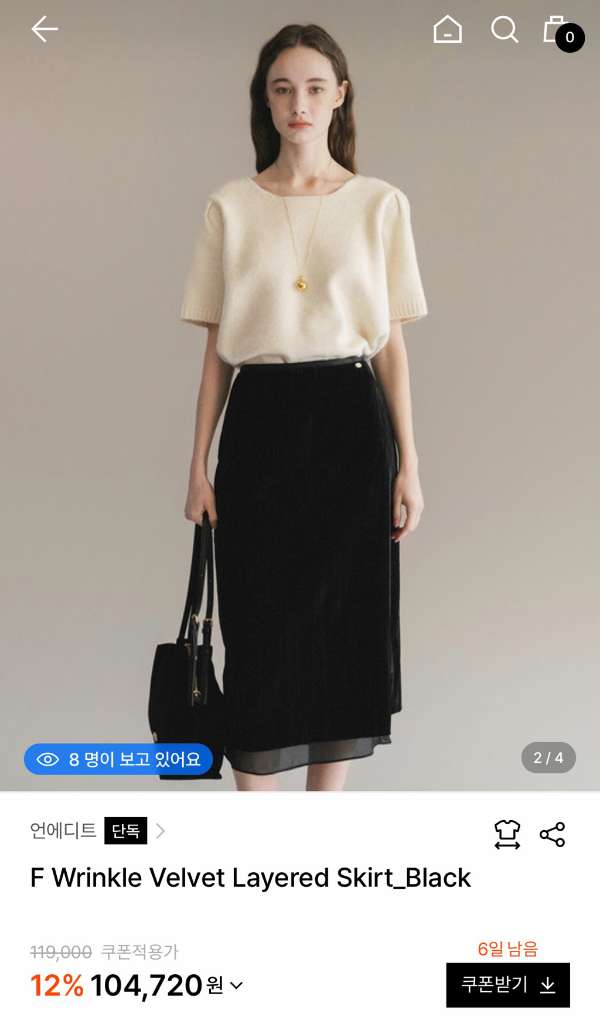Screen dimensions: 600x1024
Task: Open search with the magnifier icon
Action: (x=504, y=29)
